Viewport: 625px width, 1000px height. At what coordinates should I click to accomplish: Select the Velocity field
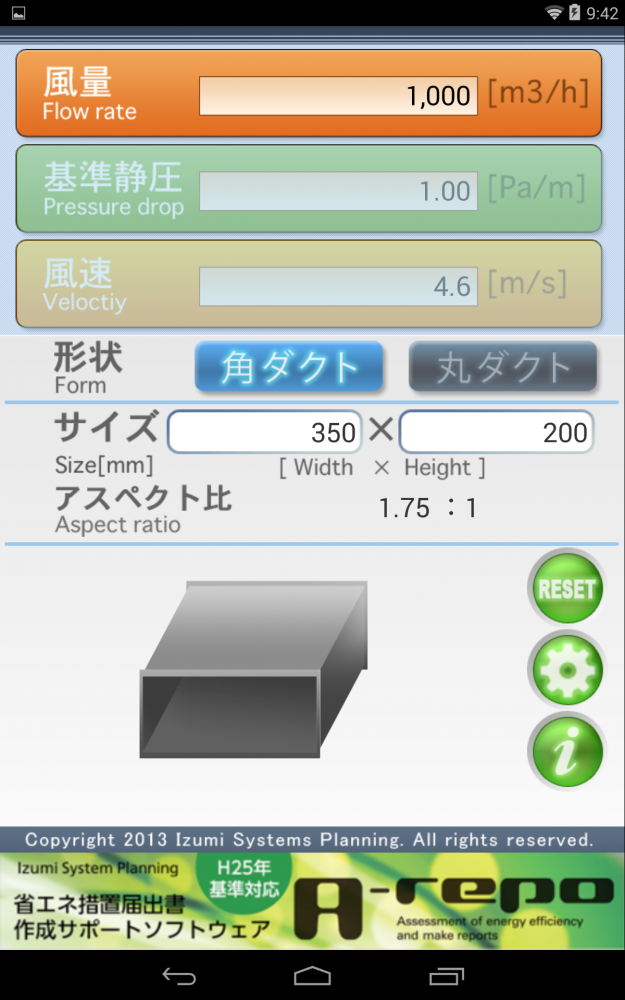pos(338,287)
